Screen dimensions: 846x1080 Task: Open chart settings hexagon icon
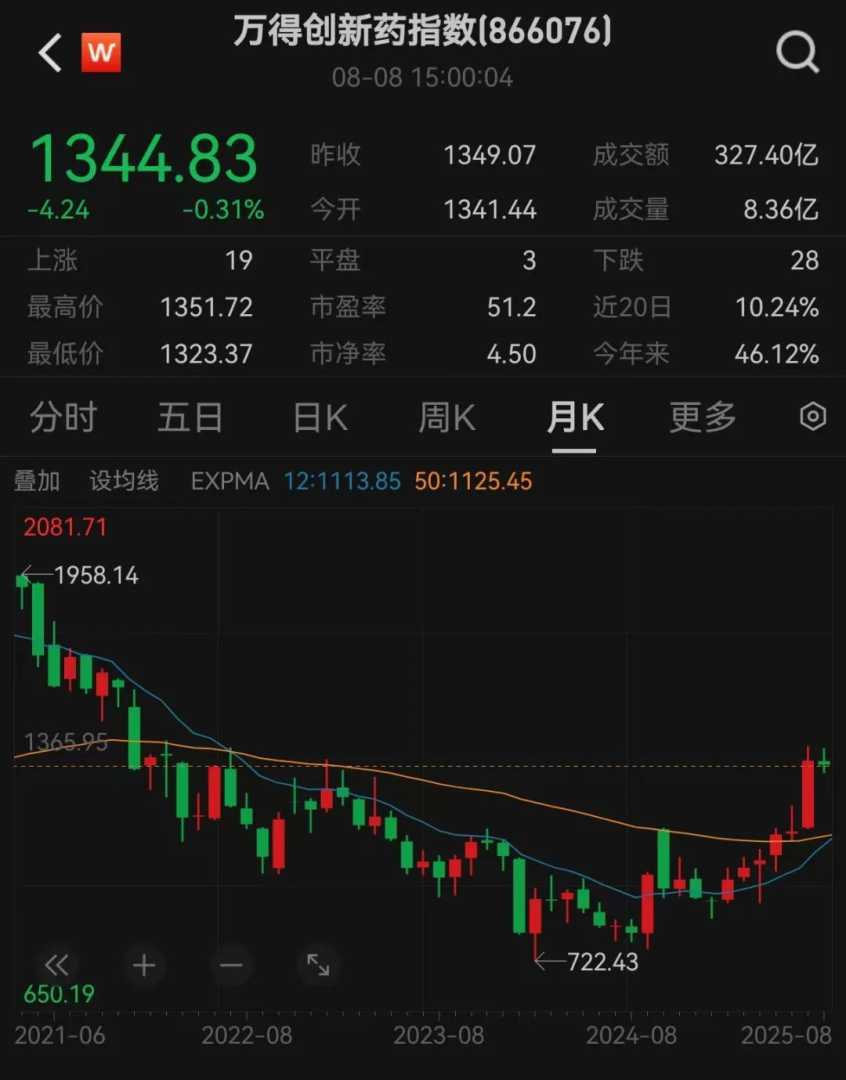[x=814, y=417]
